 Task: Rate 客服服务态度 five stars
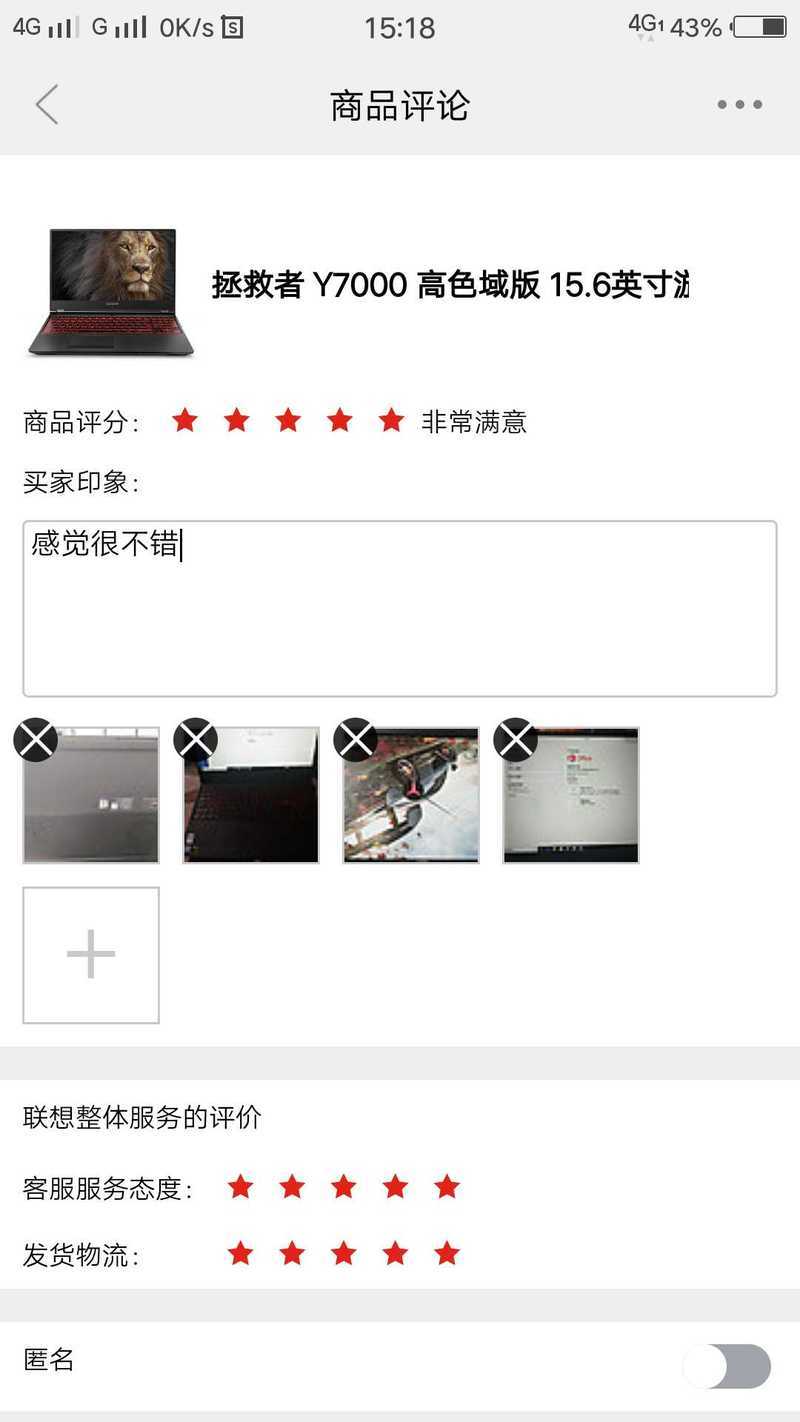[x=447, y=1187]
